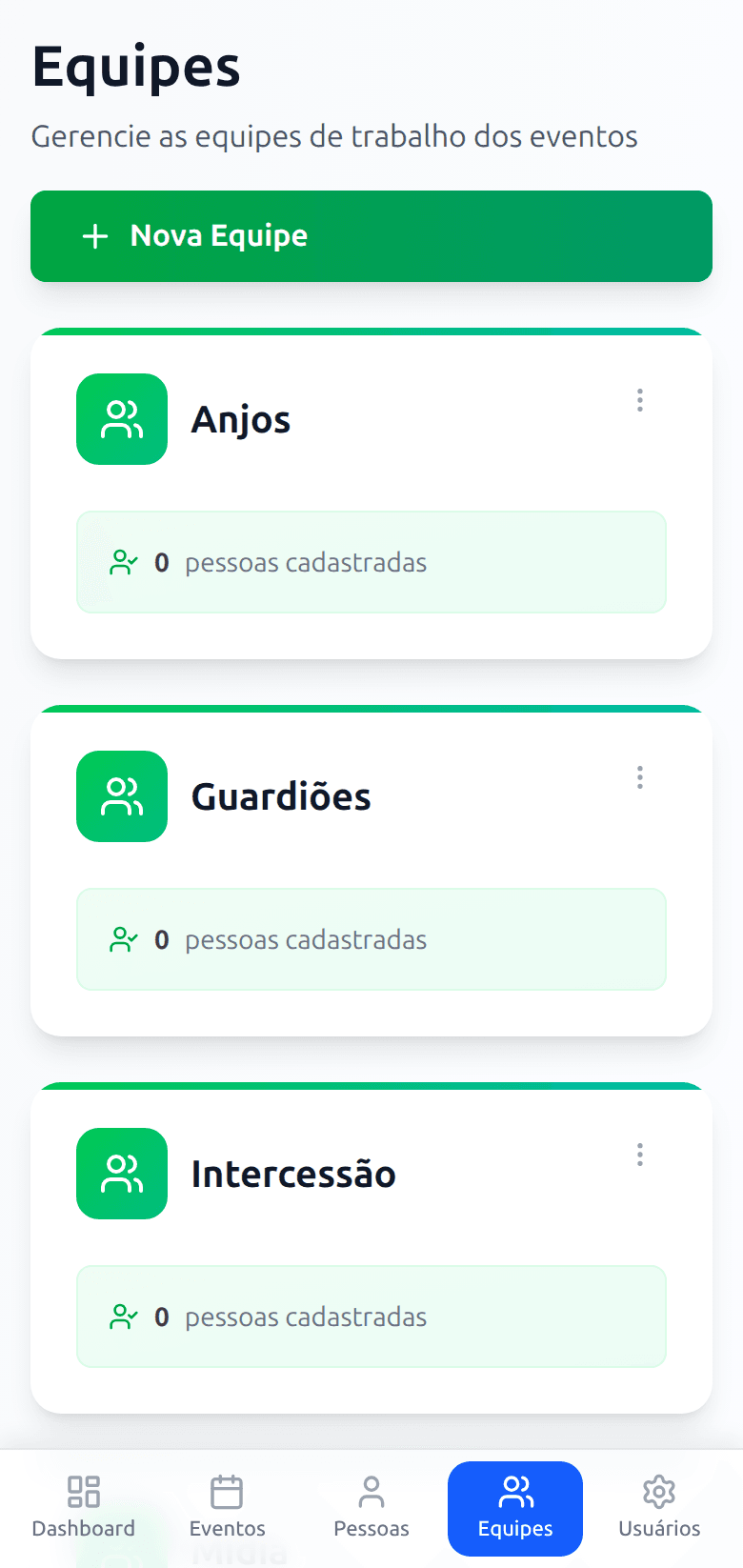
Task: Click the person-check icon in Intercessão card
Action: pos(122,1317)
